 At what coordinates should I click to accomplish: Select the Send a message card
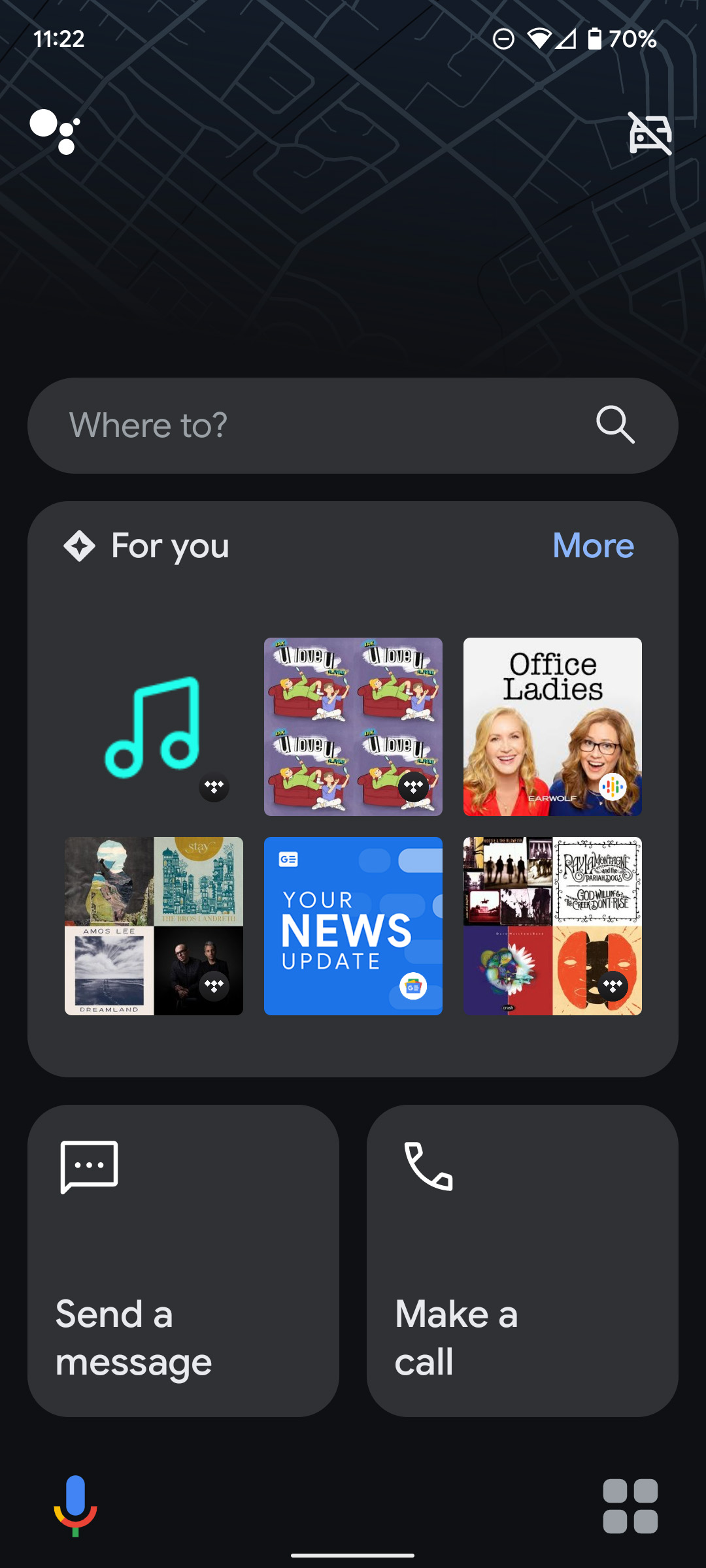(183, 1261)
